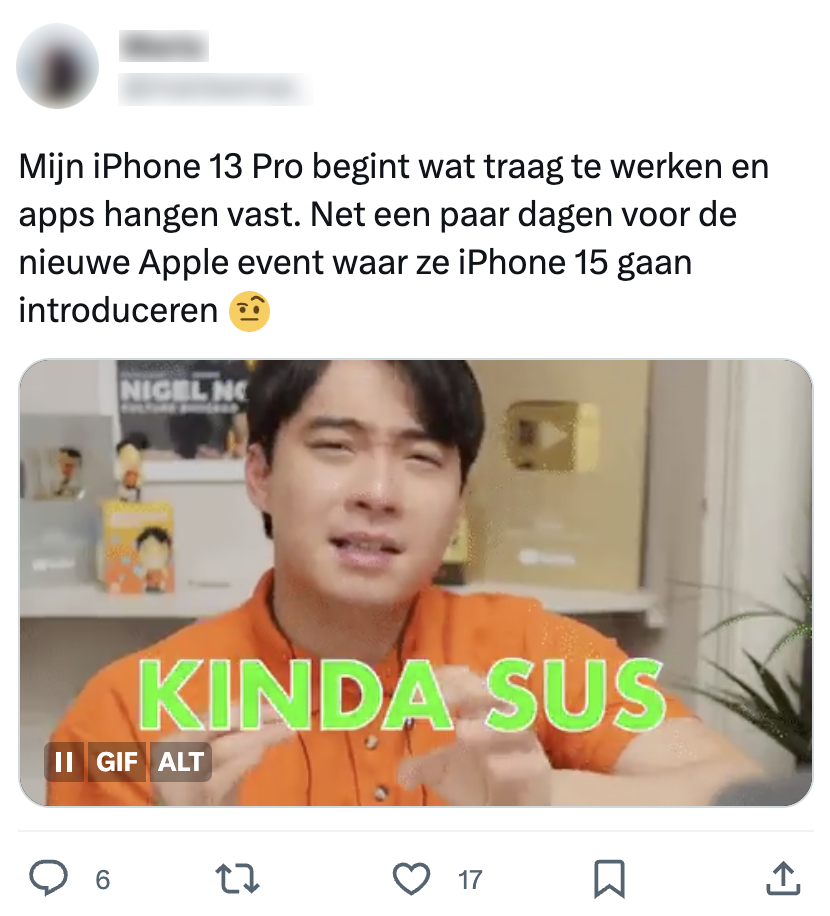Bookmark this tweet

tap(609, 879)
